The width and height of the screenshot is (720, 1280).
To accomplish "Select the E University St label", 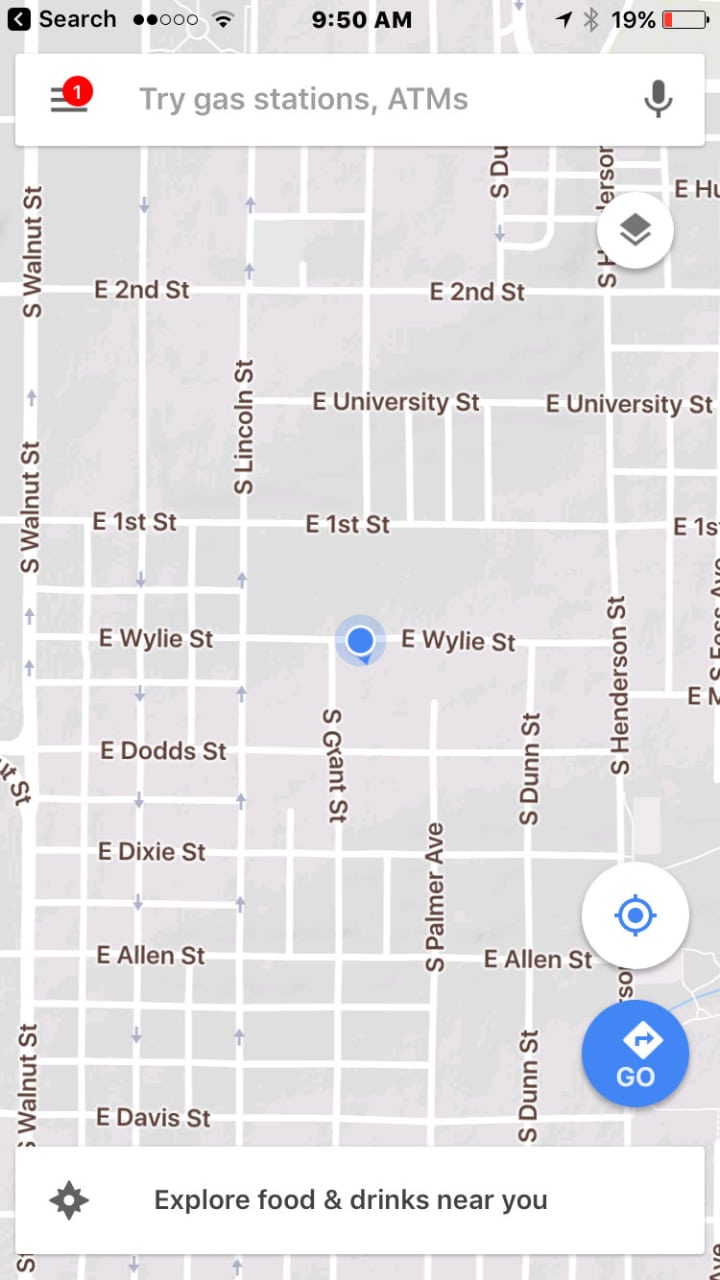I will (x=396, y=401).
